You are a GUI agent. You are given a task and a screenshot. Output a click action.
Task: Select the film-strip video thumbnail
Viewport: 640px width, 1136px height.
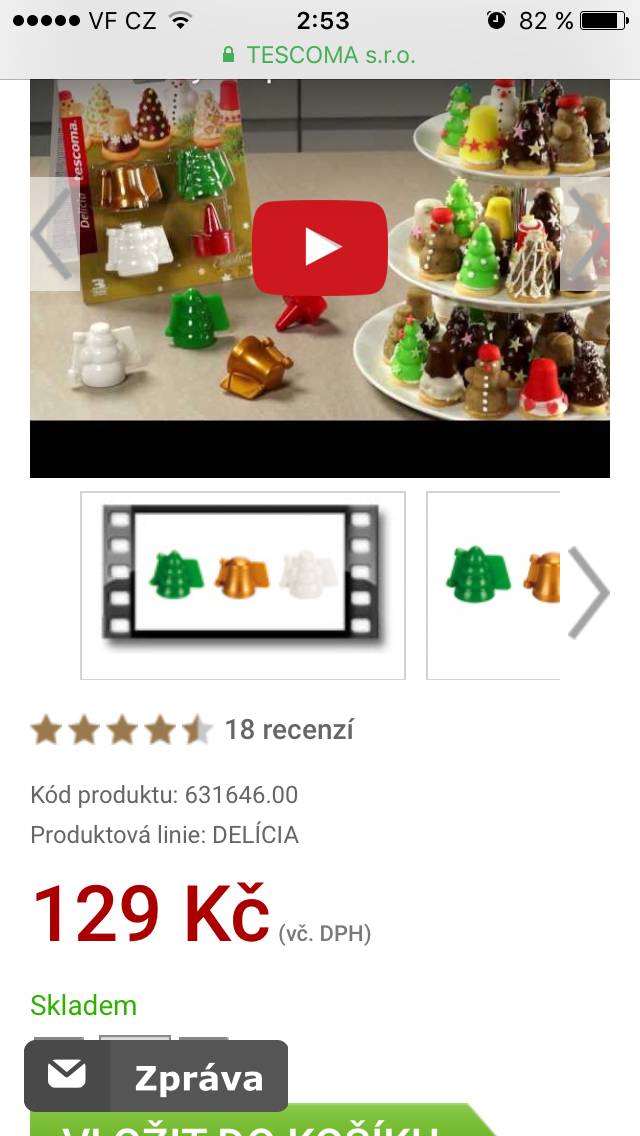(243, 585)
